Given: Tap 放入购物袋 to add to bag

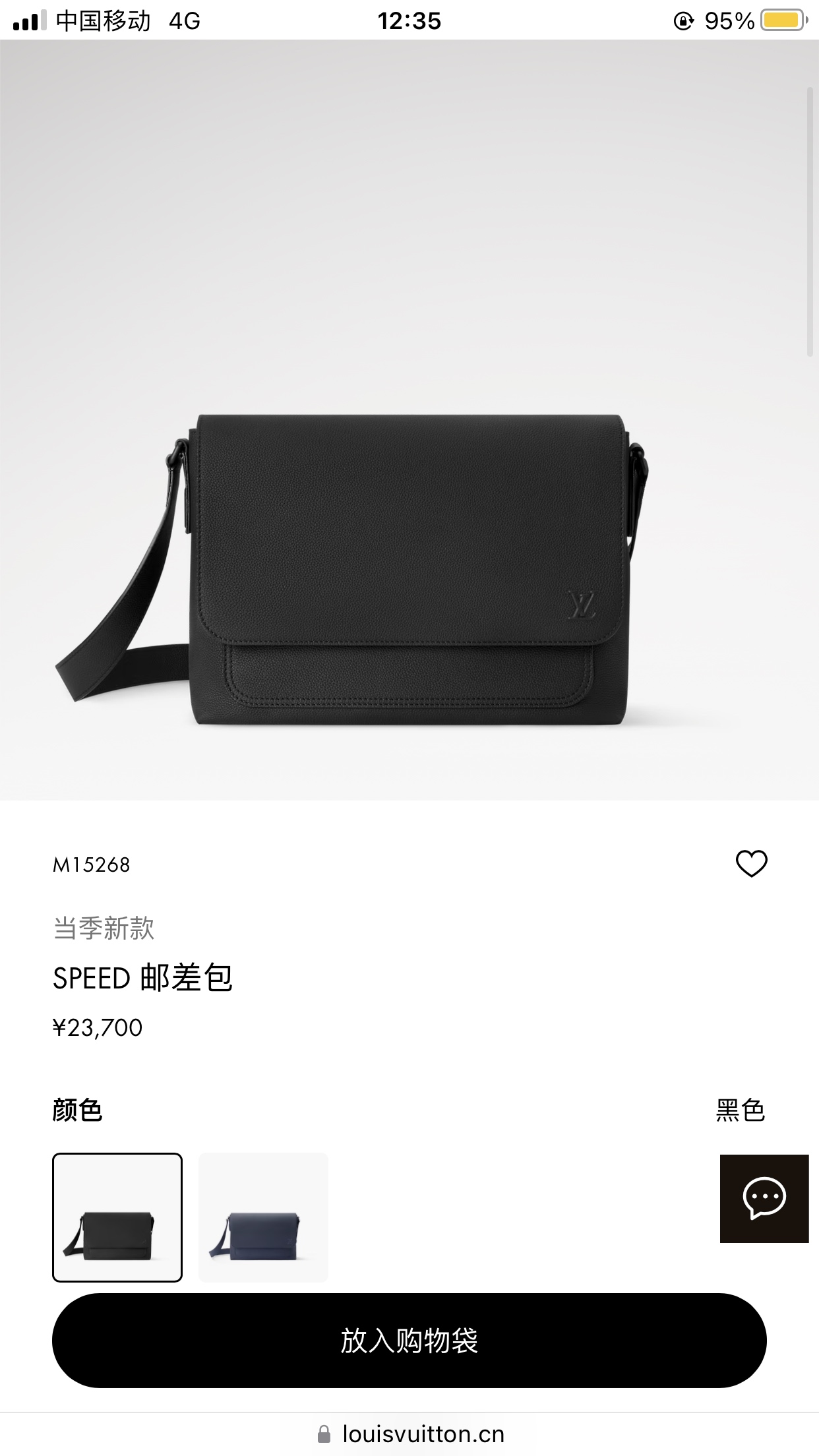Looking at the screenshot, I should (x=409, y=1341).
